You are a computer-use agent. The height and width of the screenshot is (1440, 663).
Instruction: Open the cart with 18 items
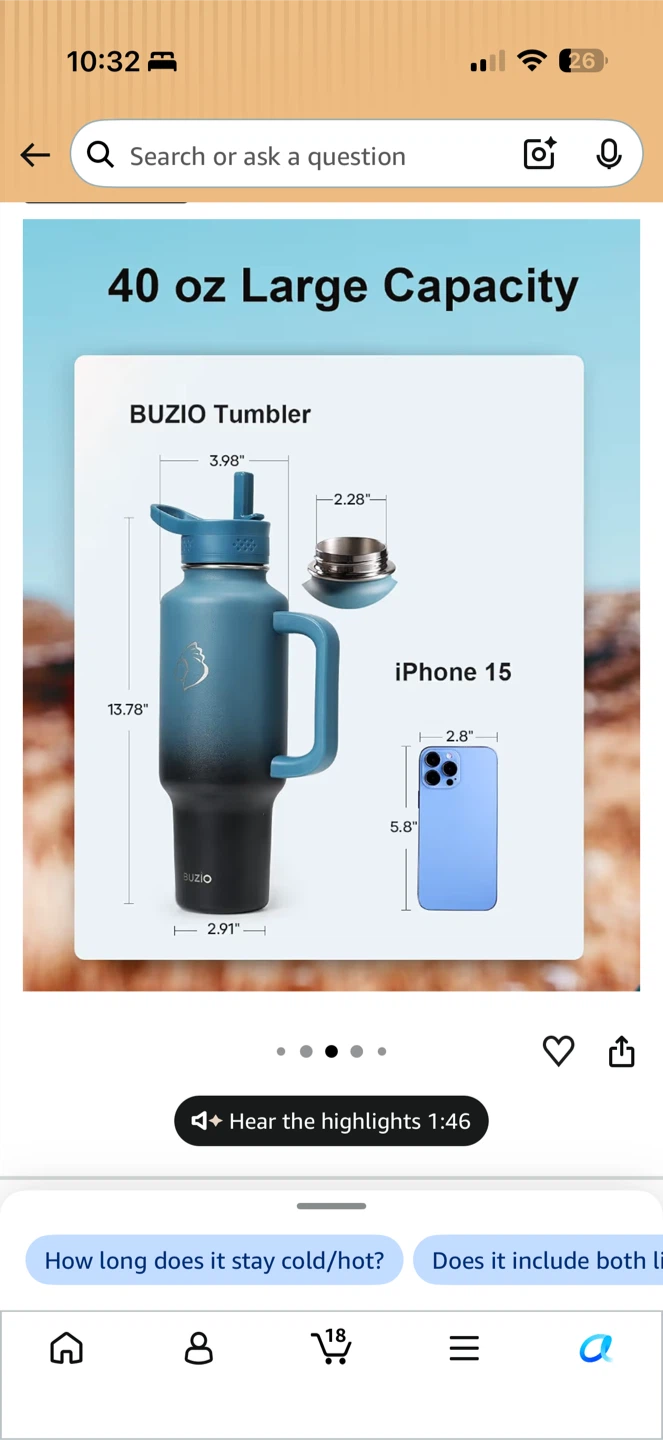331,1346
